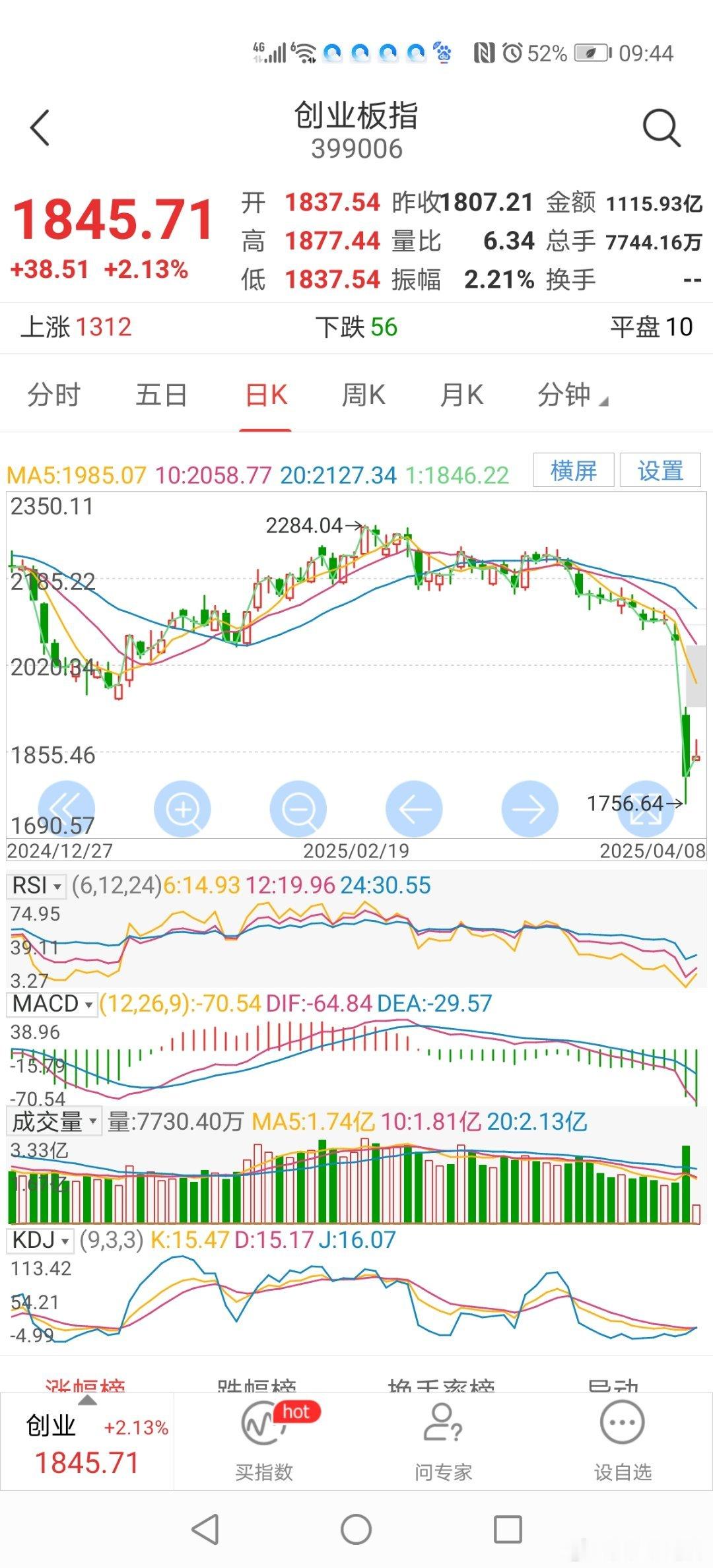Open 问专家 ask an expert

[x=443, y=1442]
